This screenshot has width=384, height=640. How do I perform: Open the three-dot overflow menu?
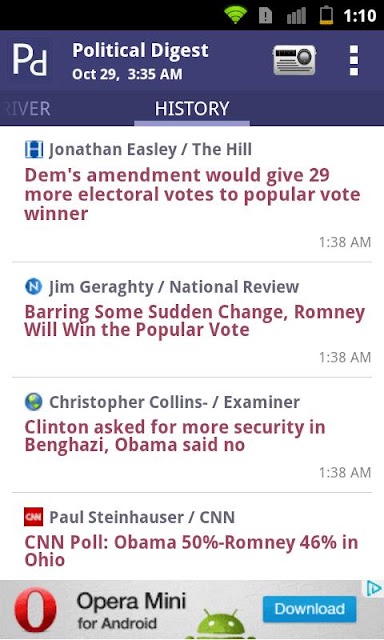(354, 60)
